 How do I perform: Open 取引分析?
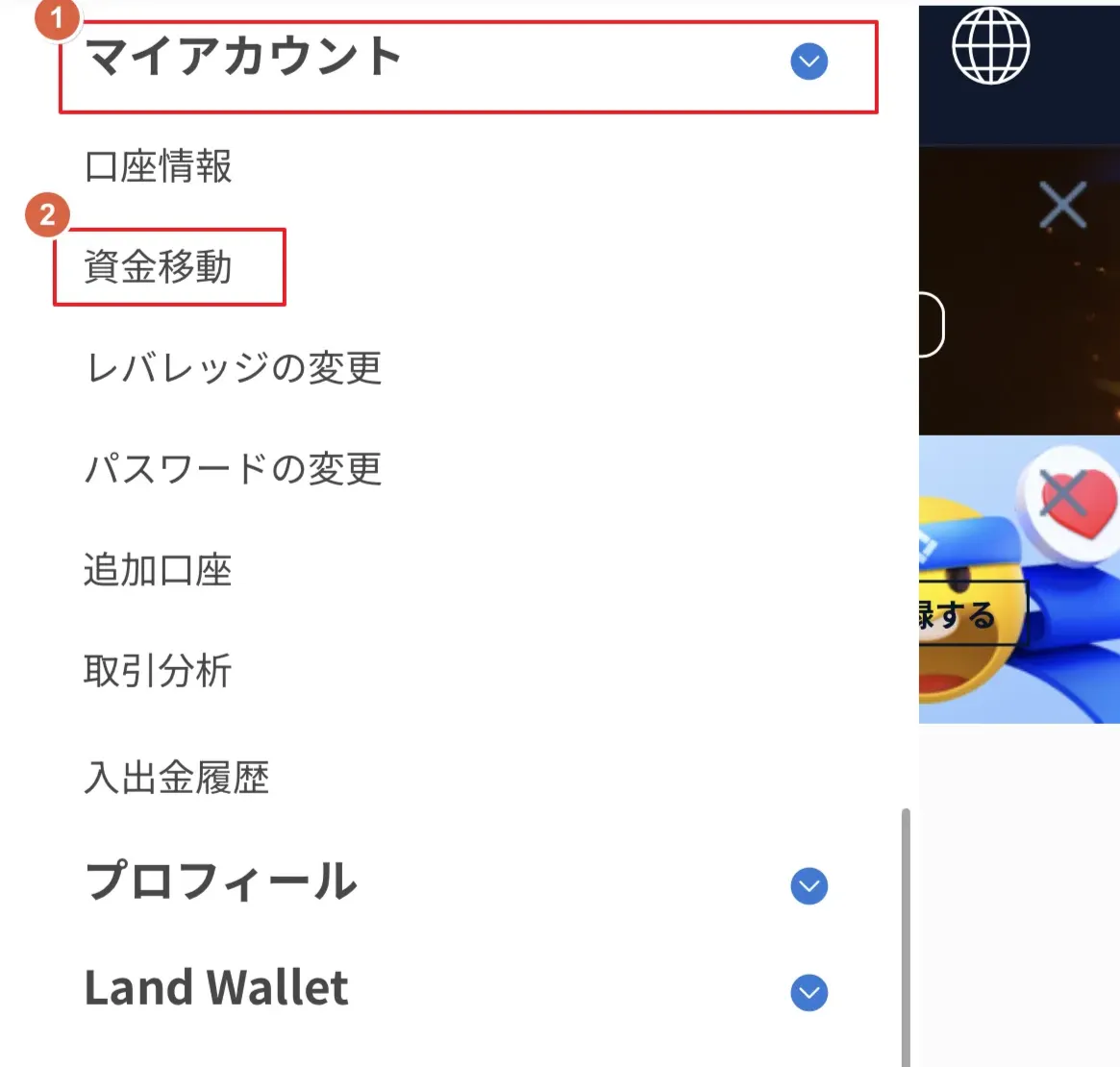159,671
